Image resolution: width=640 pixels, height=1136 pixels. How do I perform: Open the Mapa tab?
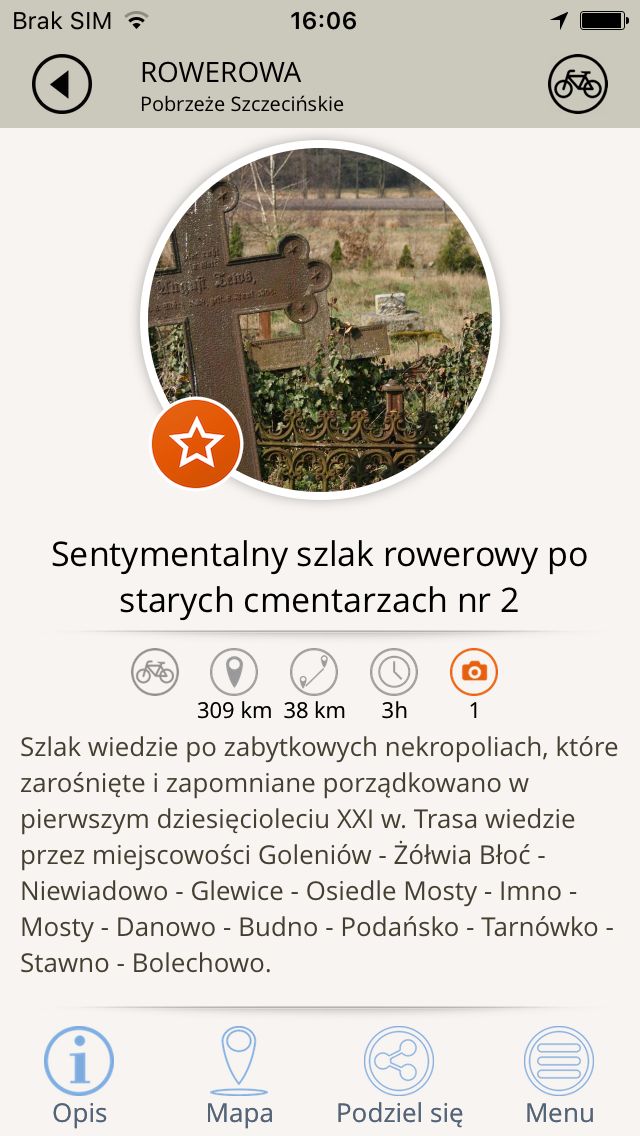coord(240,1077)
